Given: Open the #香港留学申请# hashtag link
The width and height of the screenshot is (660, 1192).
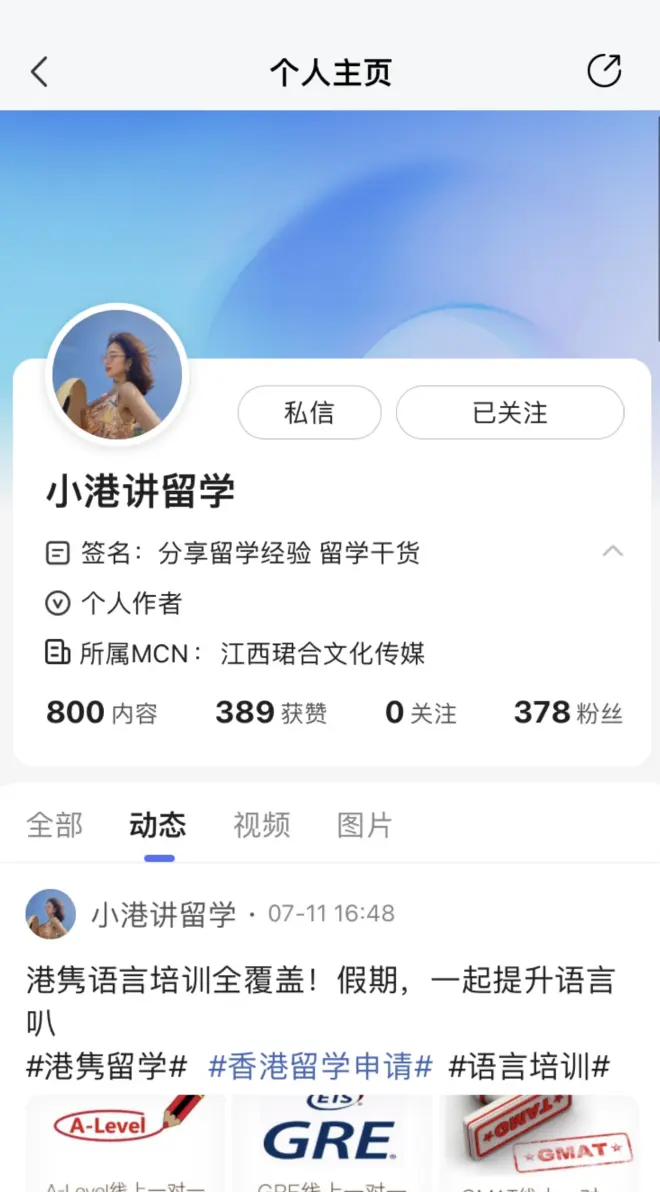Looking at the screenshot, I should click(320, 1066).
